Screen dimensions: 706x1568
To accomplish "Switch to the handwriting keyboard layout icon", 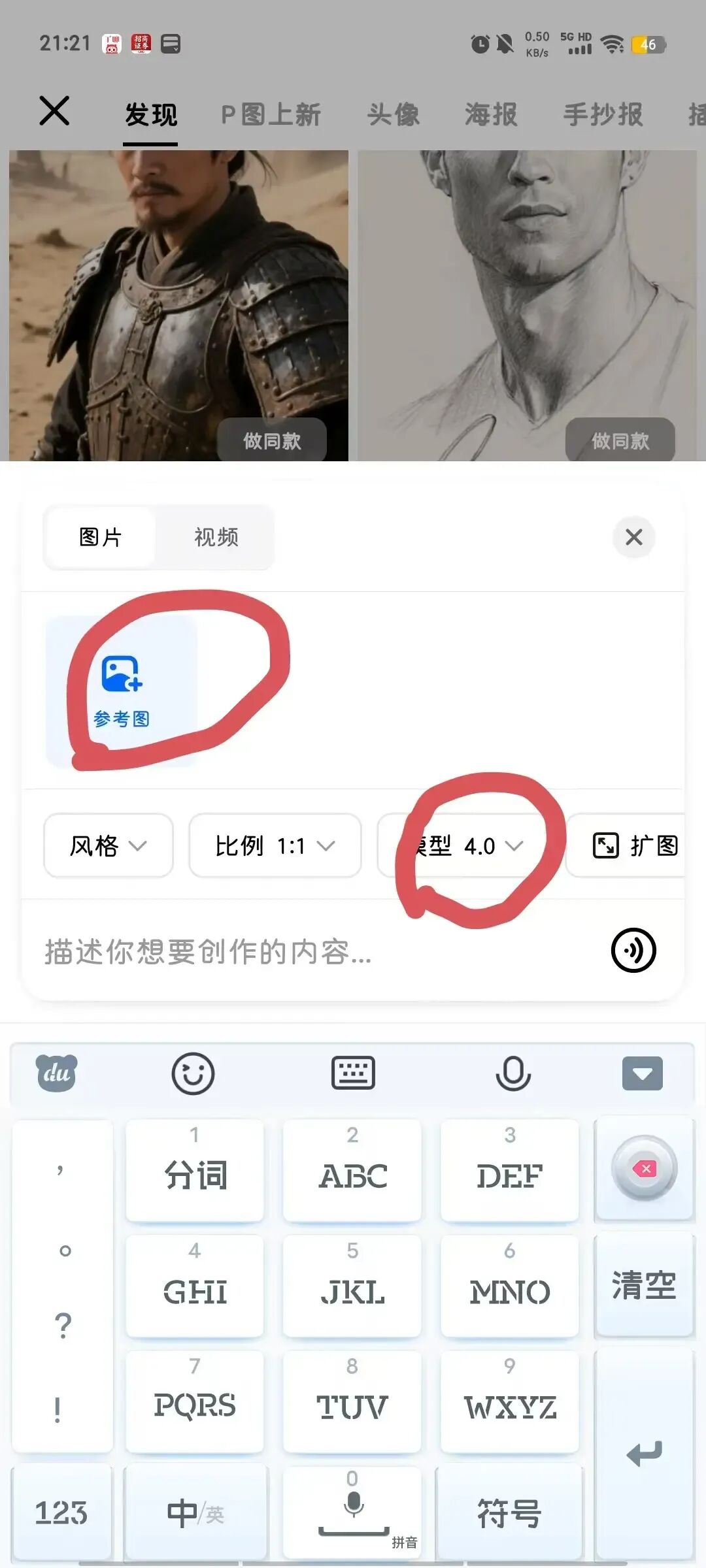I will pyautogui.click(x=352, y=1073).
